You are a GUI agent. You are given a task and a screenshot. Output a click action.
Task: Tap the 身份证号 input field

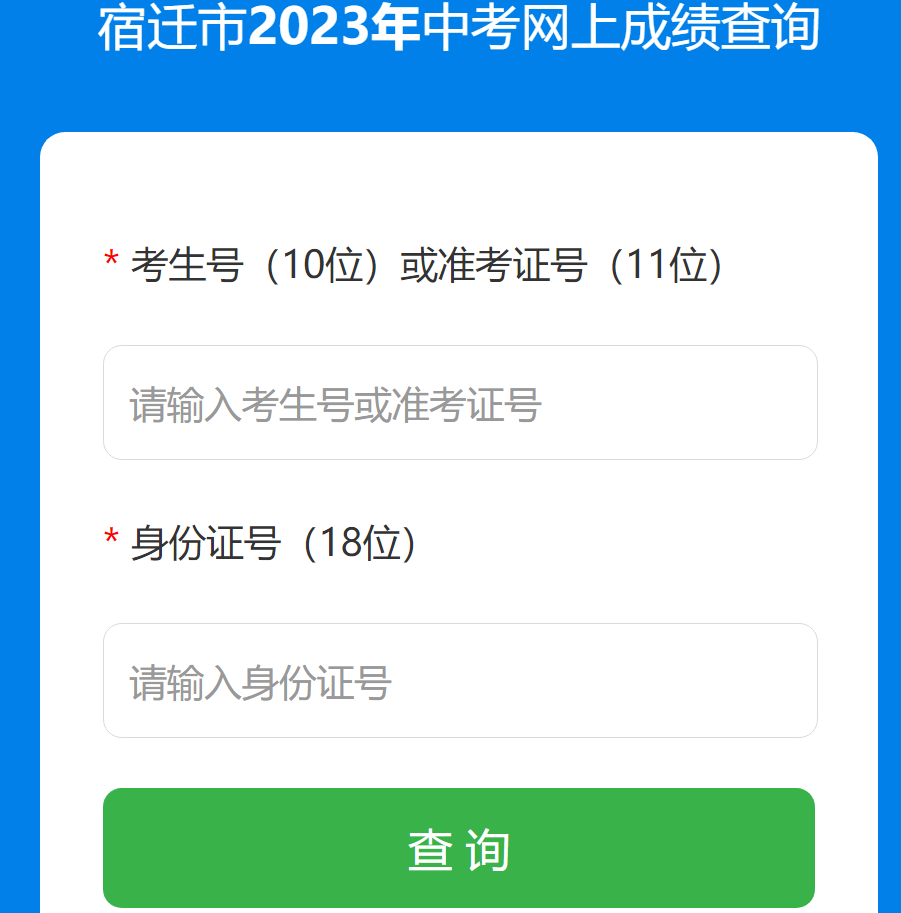460,681
